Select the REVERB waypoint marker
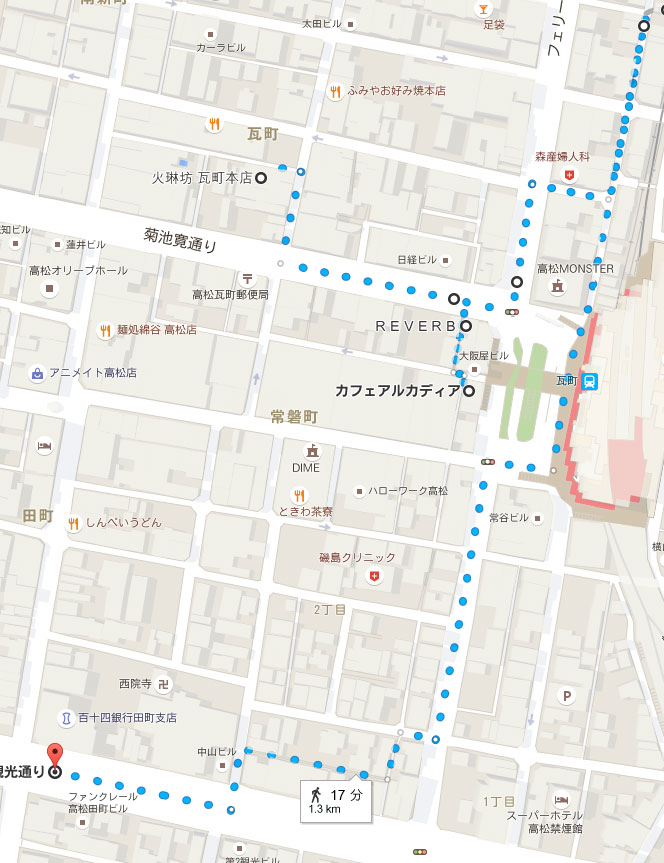The height and width of the screenshot is (863, 664). coord(466,325)
